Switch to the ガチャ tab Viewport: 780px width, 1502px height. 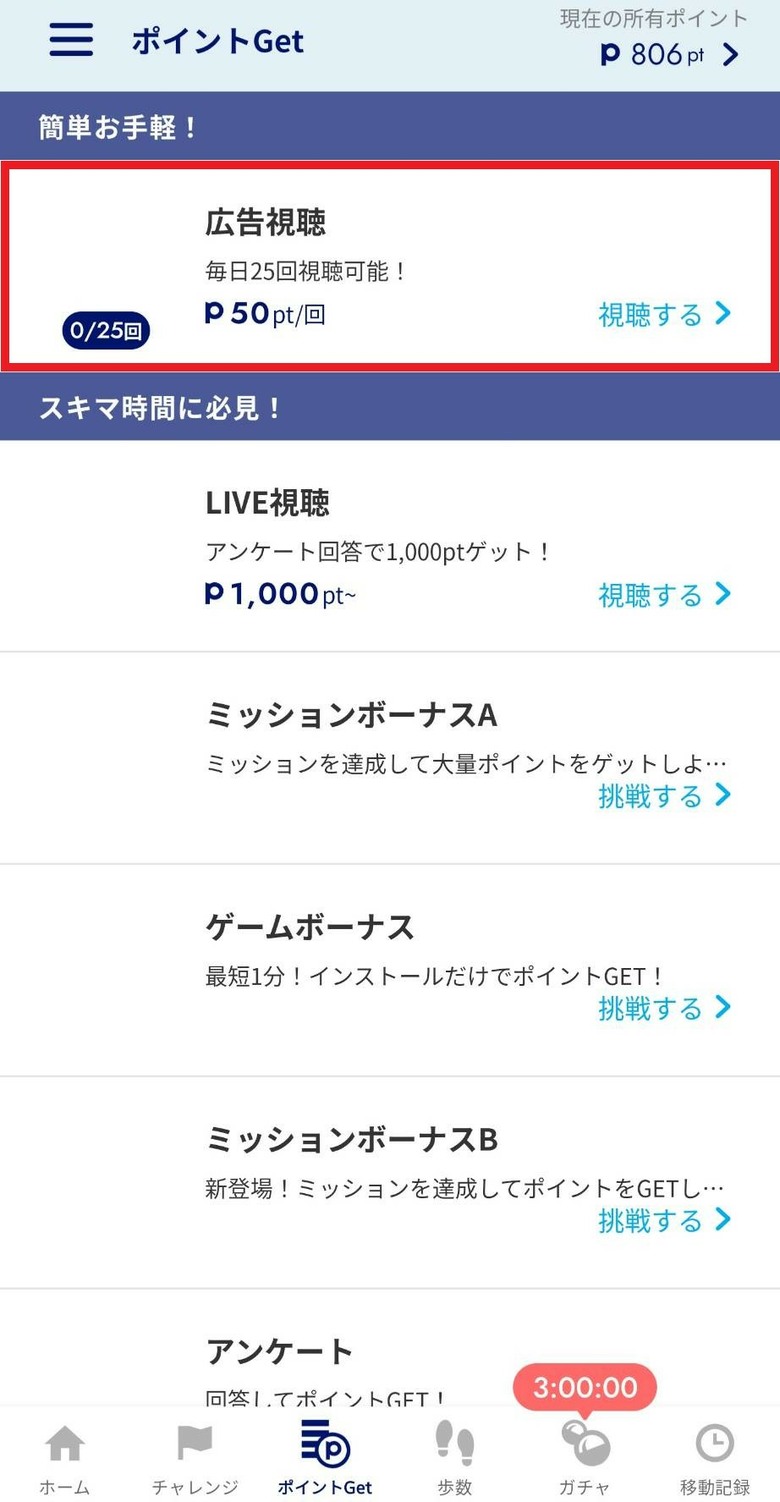pyautogui.click(x=585, y=1455)
